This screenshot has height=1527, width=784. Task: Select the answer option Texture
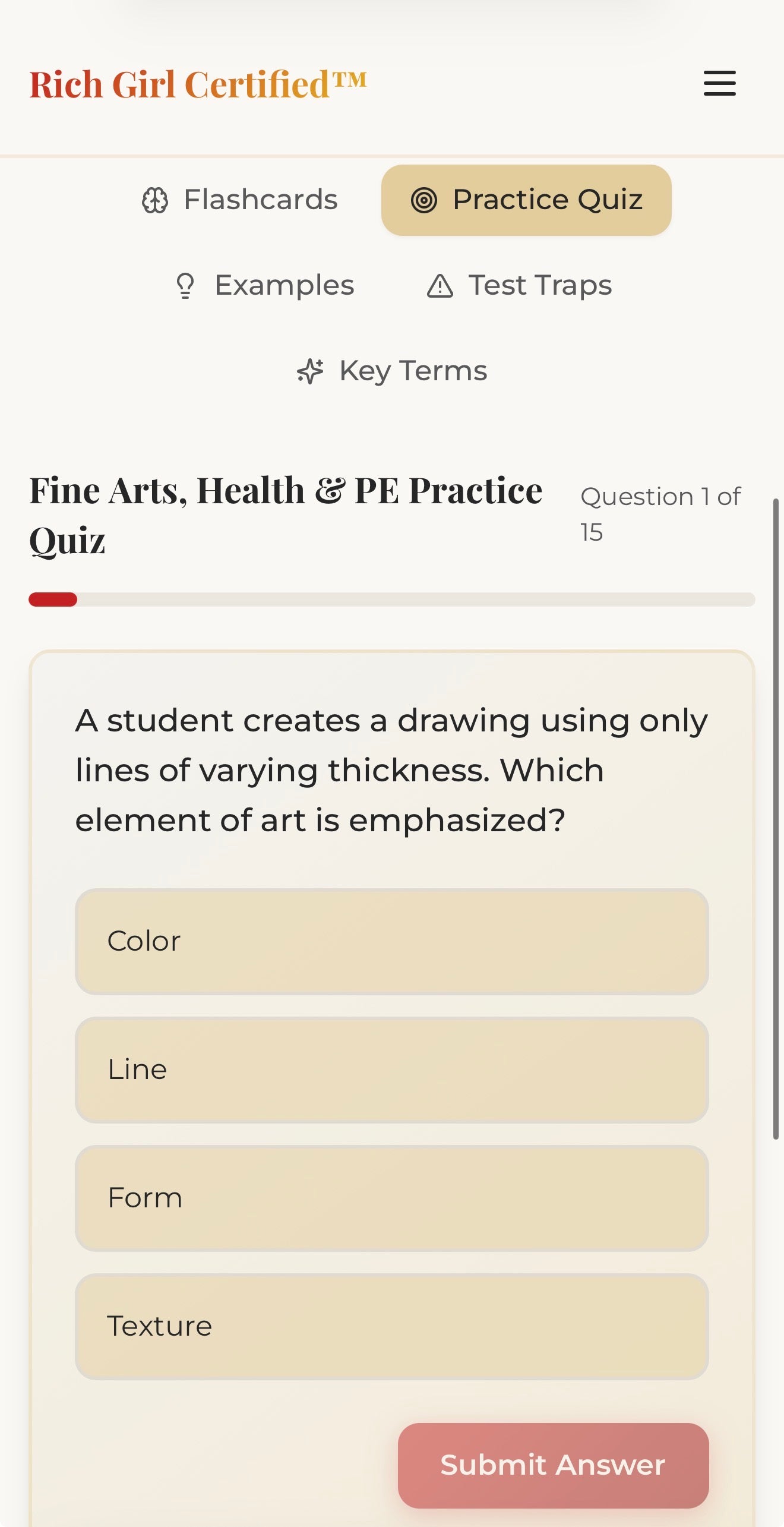point(392,1326)
